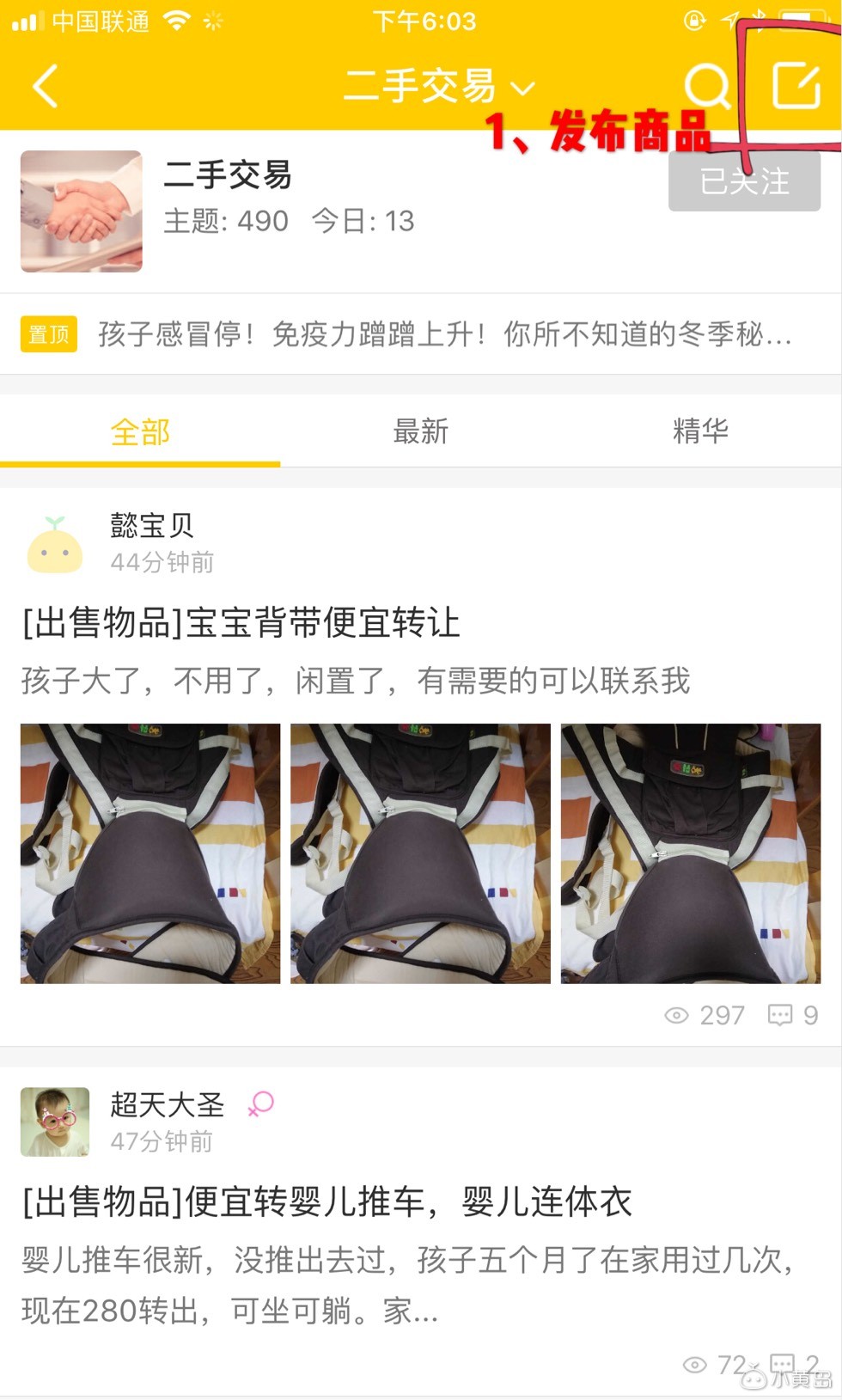Open 懿宝贝's user profile avatar
Image resolution: width=842 pixels, height=1400 pixels.
click(x=55, y=545)
